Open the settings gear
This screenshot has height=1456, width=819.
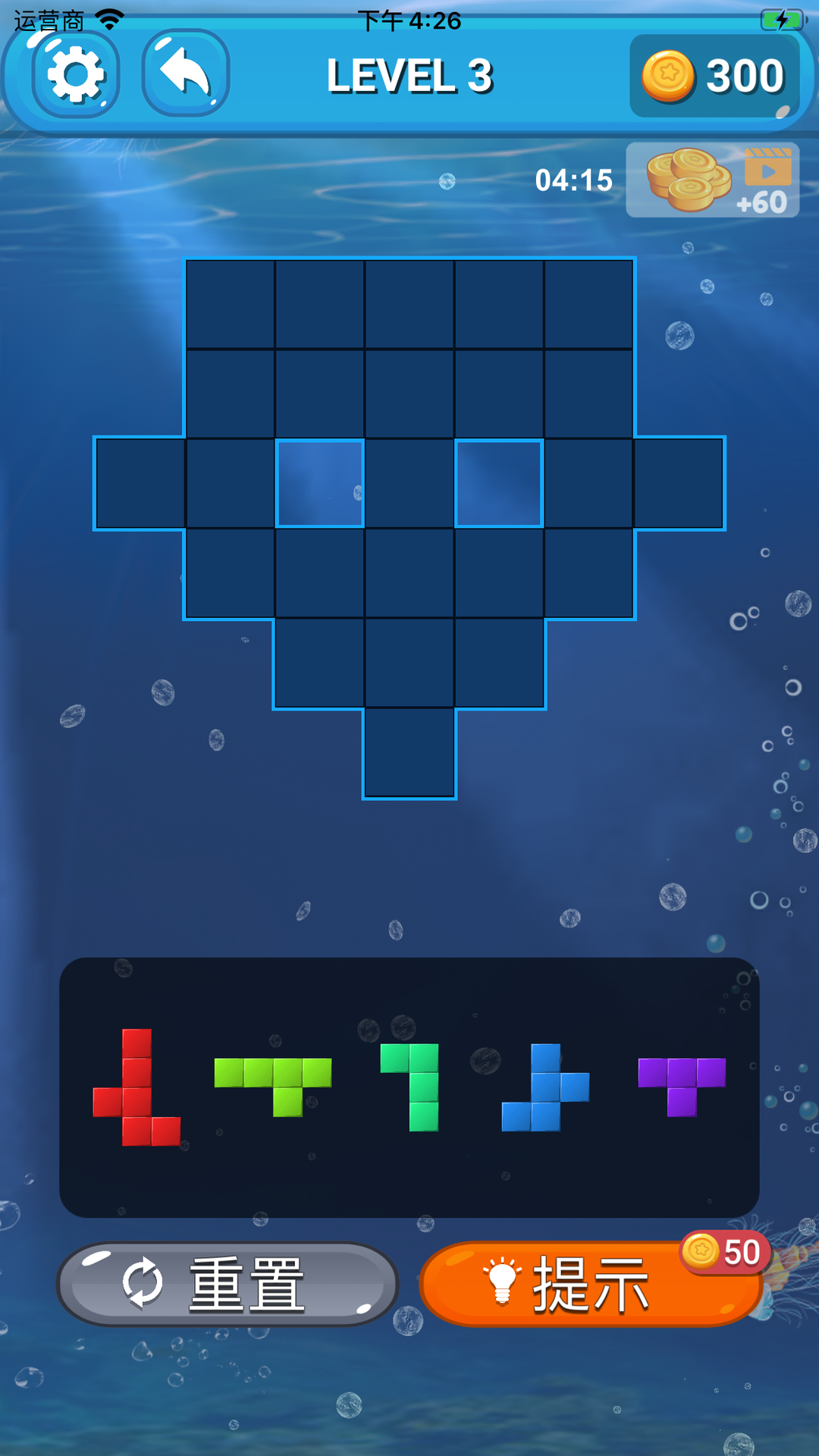coord(75,74)
